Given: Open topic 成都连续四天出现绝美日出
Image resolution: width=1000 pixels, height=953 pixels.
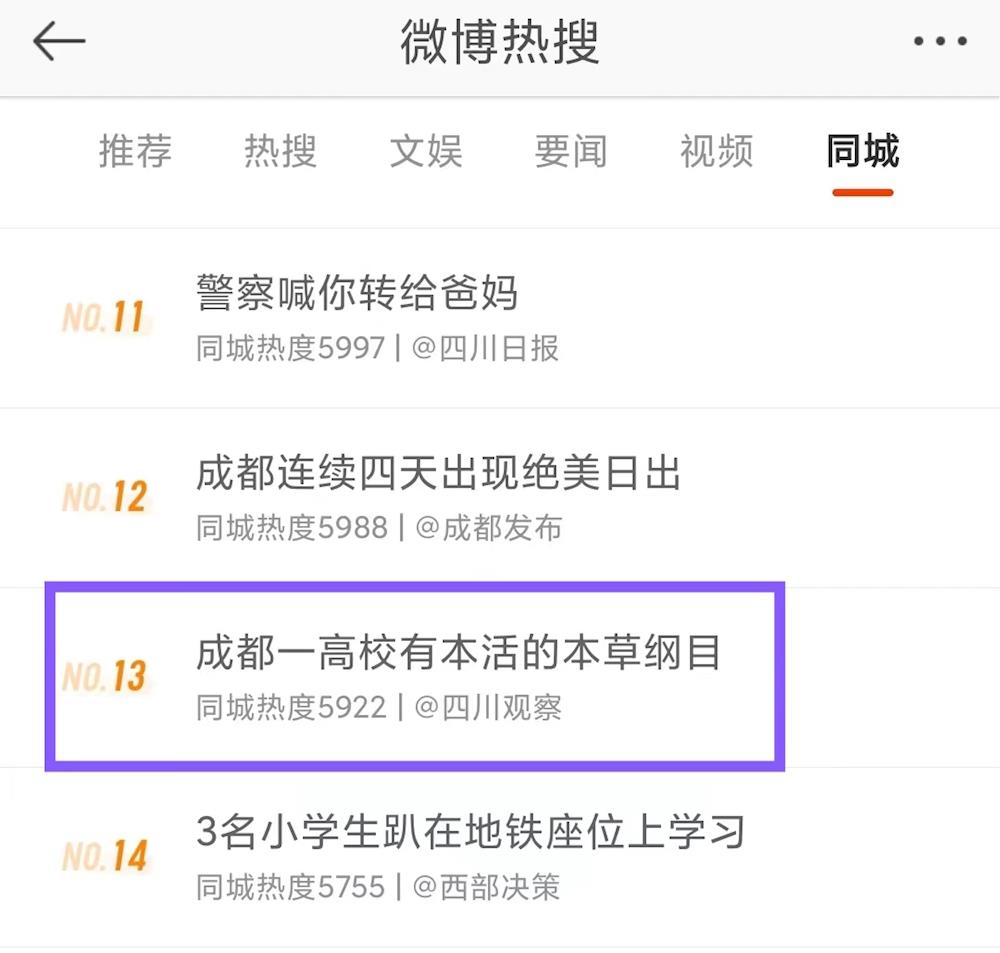Looking at the screenshot, I should point(438,473).
